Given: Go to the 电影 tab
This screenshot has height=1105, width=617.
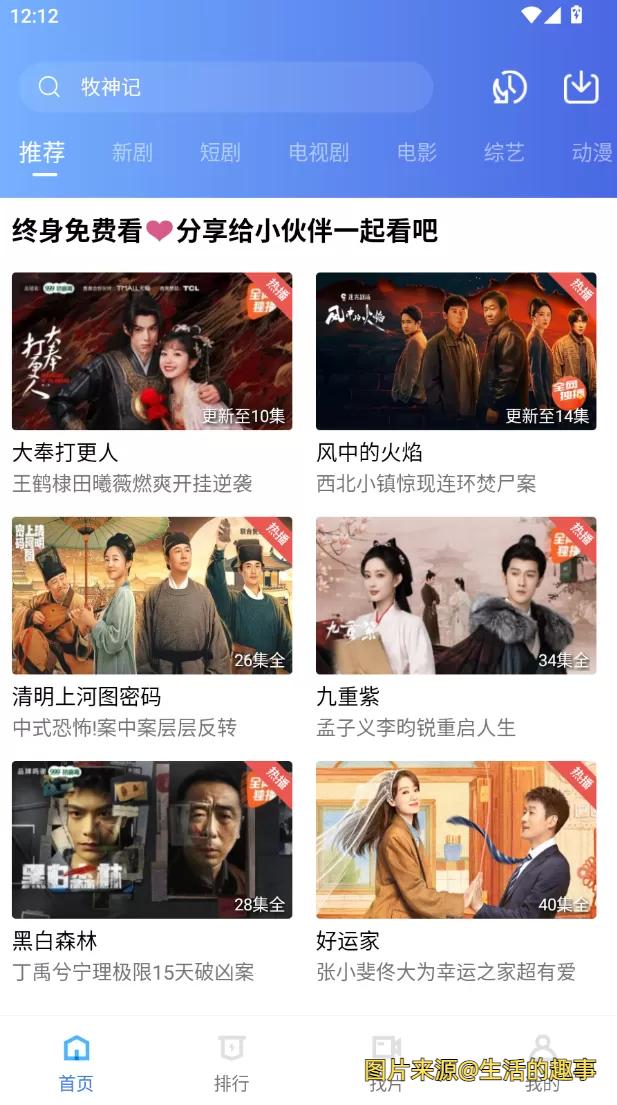Looking at the screenshot, I should [x=417, y=152].
